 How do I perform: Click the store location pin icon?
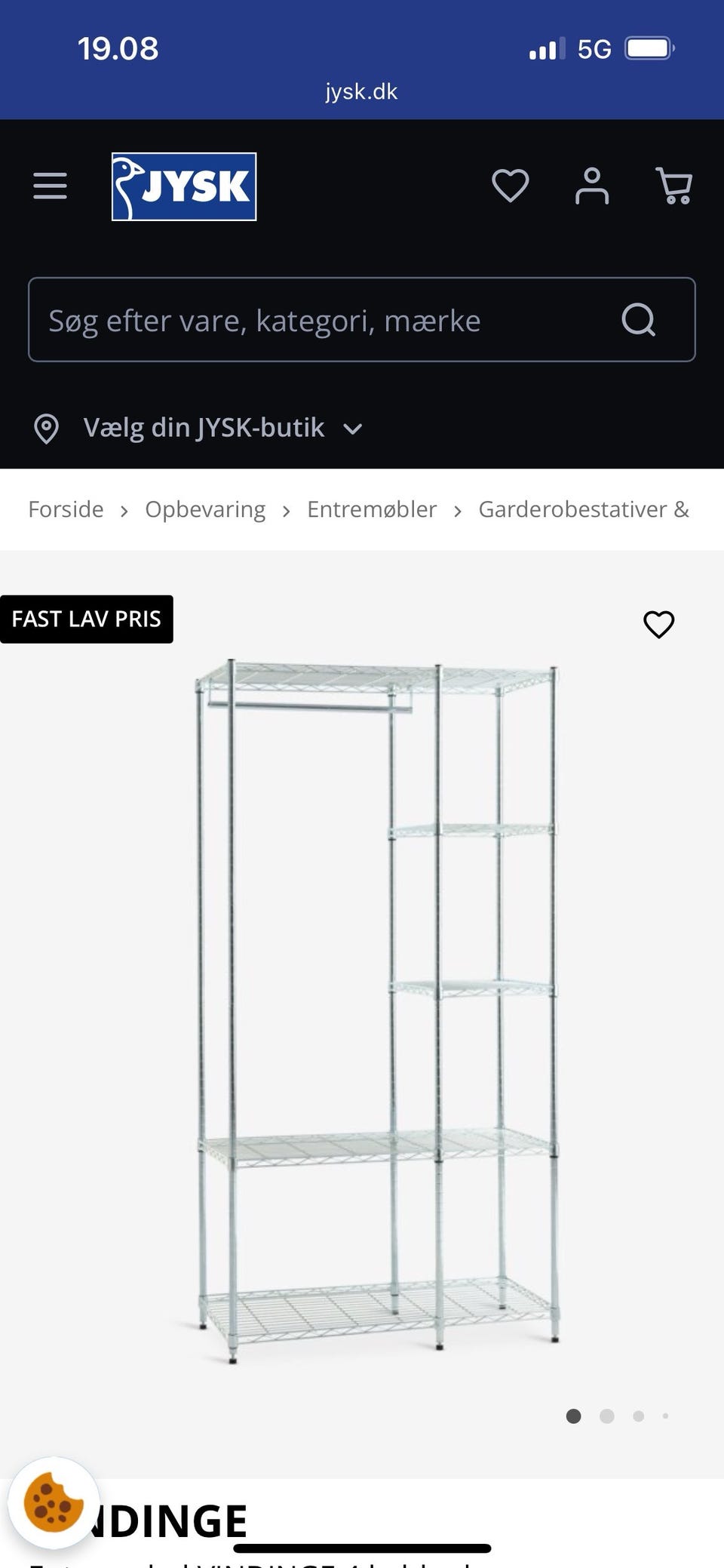[48, 428]
